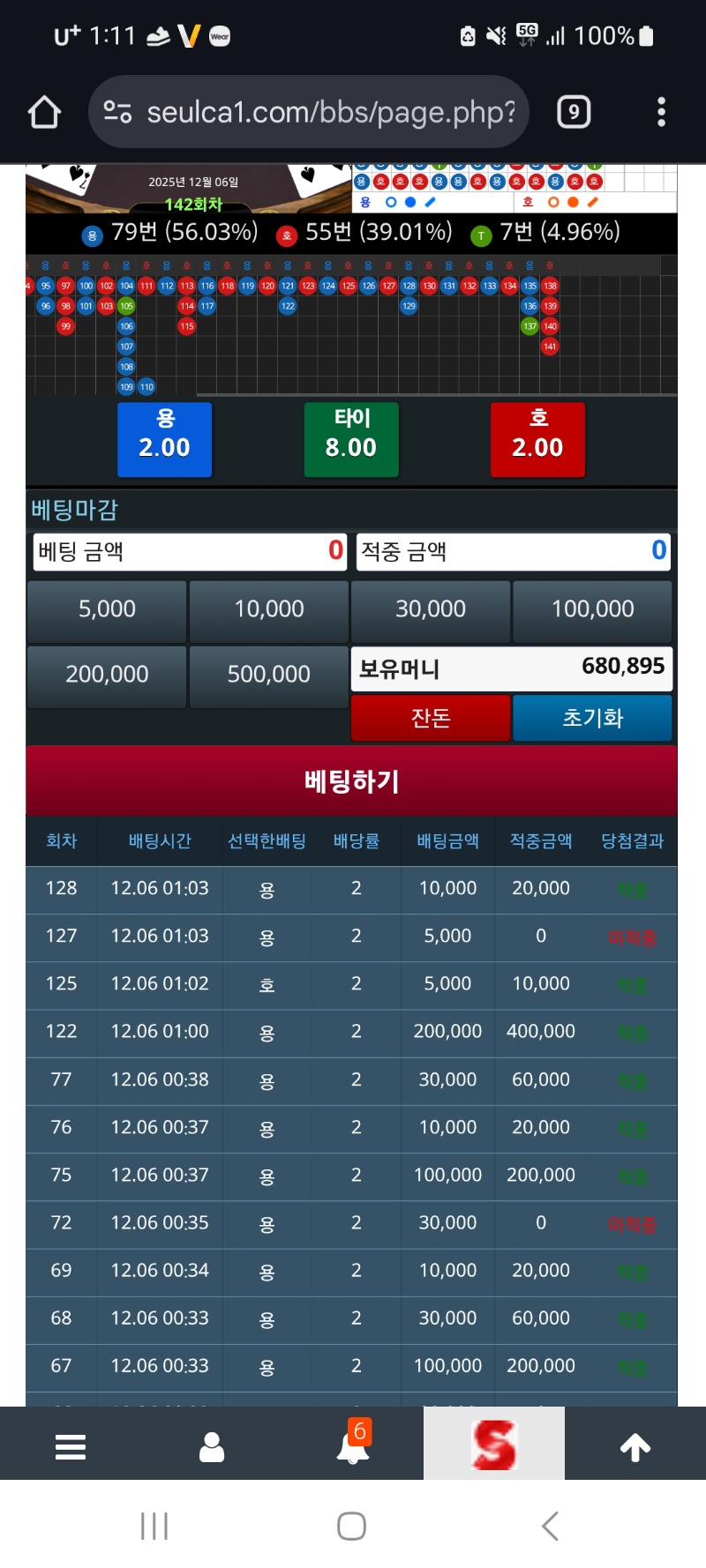The height and width of the screenshot is (1568, 706).
Task: Tap the red 잔돈 button
Action: coord(431,718)
